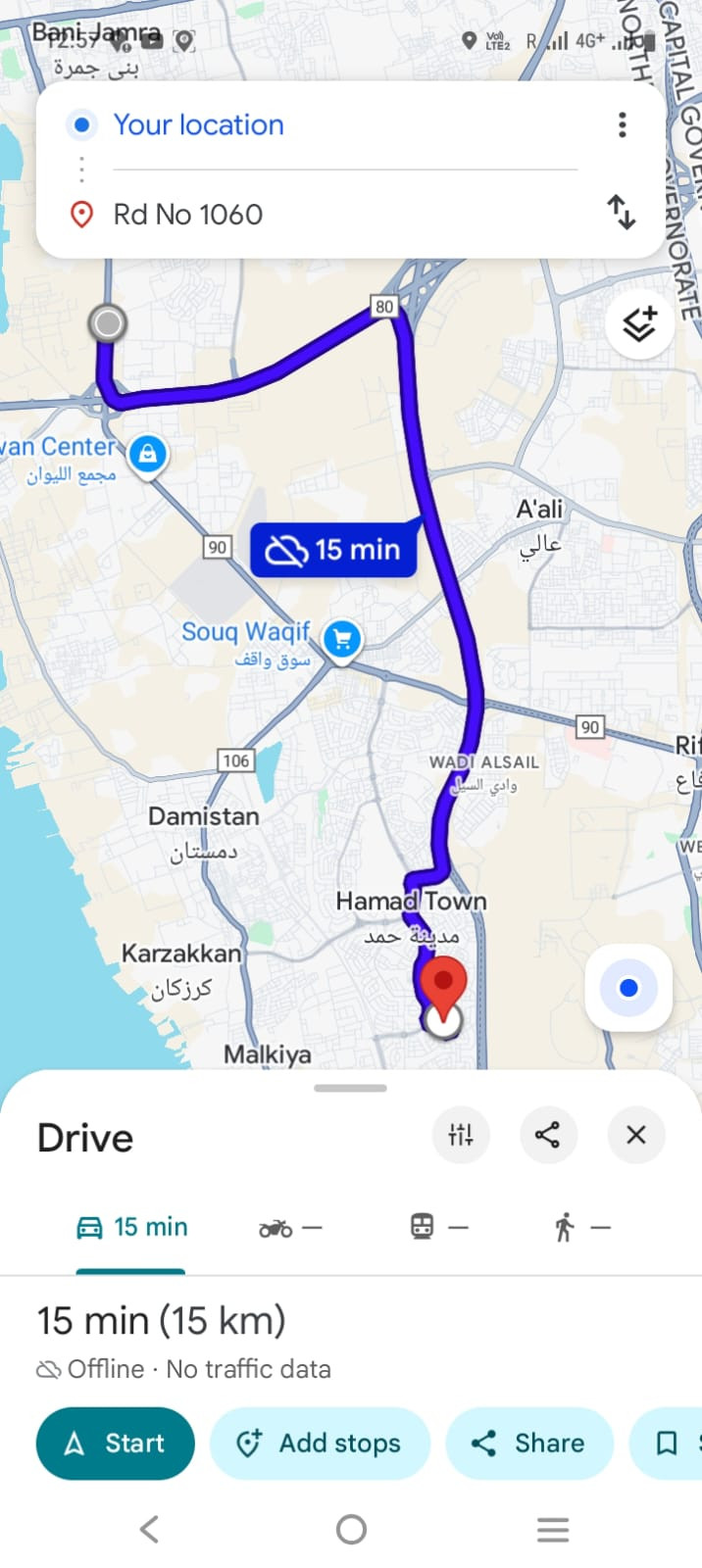
Task: Open the map layers button
Action: pos(639,323)
